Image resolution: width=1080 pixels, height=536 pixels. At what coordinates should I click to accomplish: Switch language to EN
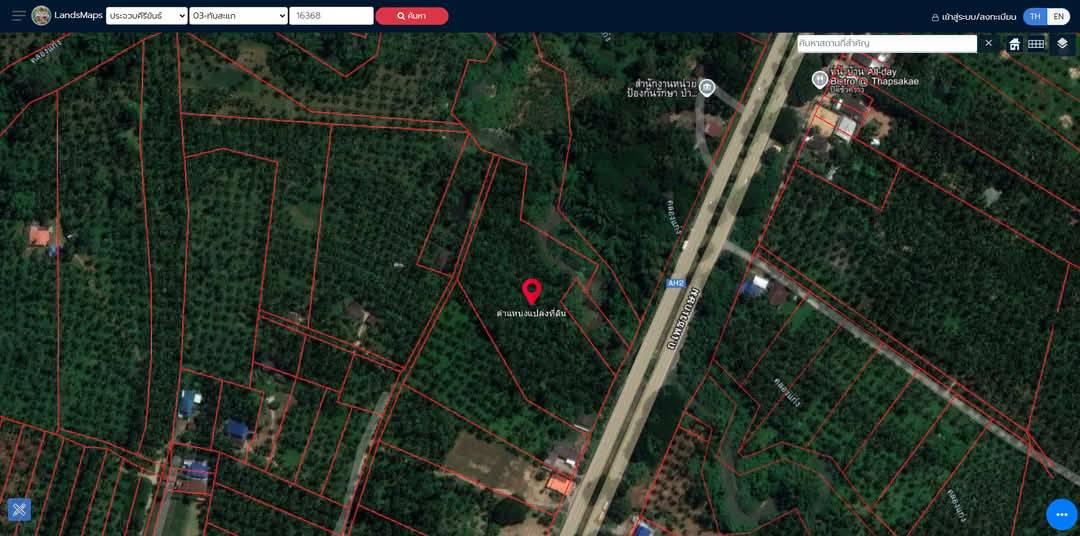pos(1058,16)
